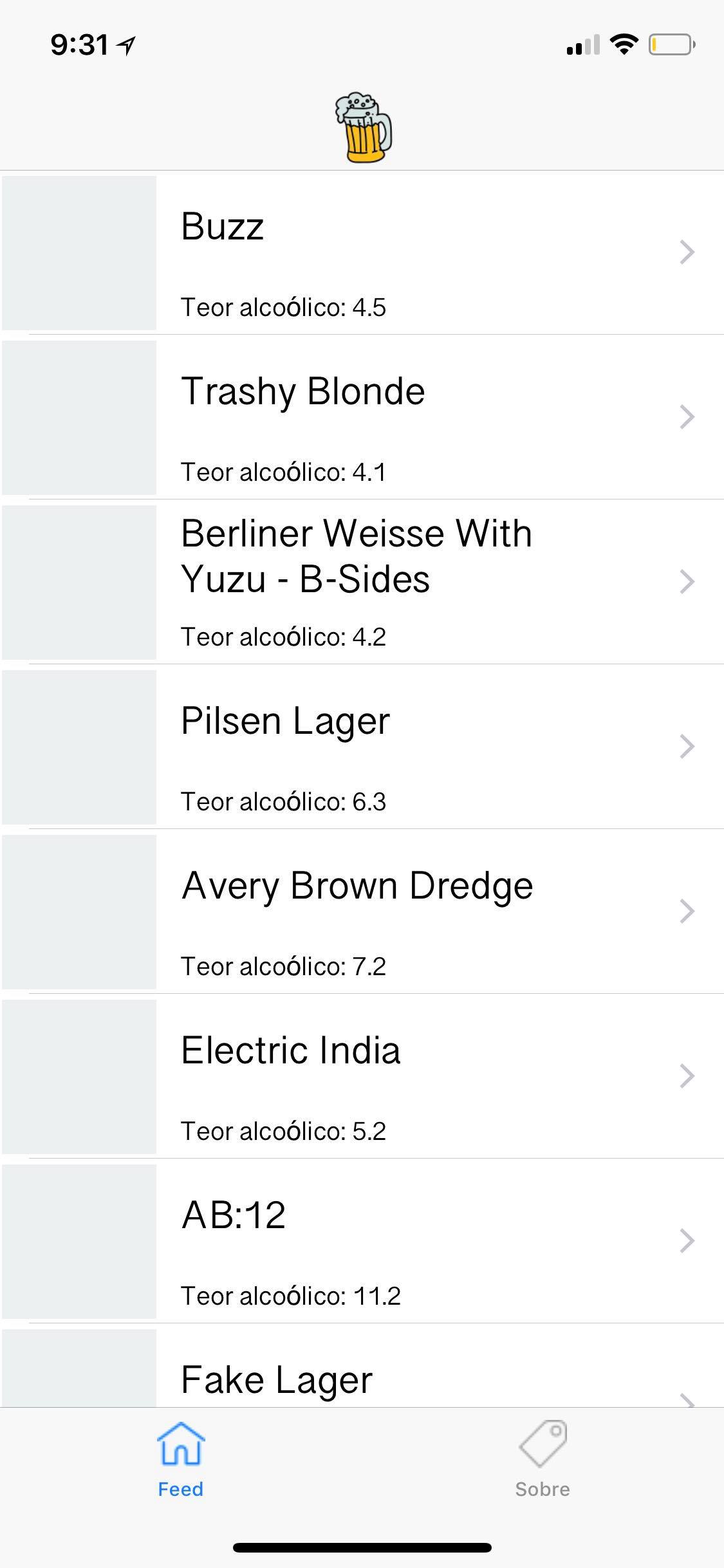Click the home indicator bar at bottom
Screen dimensions: 724x1568
click(x=362, y=1547)
